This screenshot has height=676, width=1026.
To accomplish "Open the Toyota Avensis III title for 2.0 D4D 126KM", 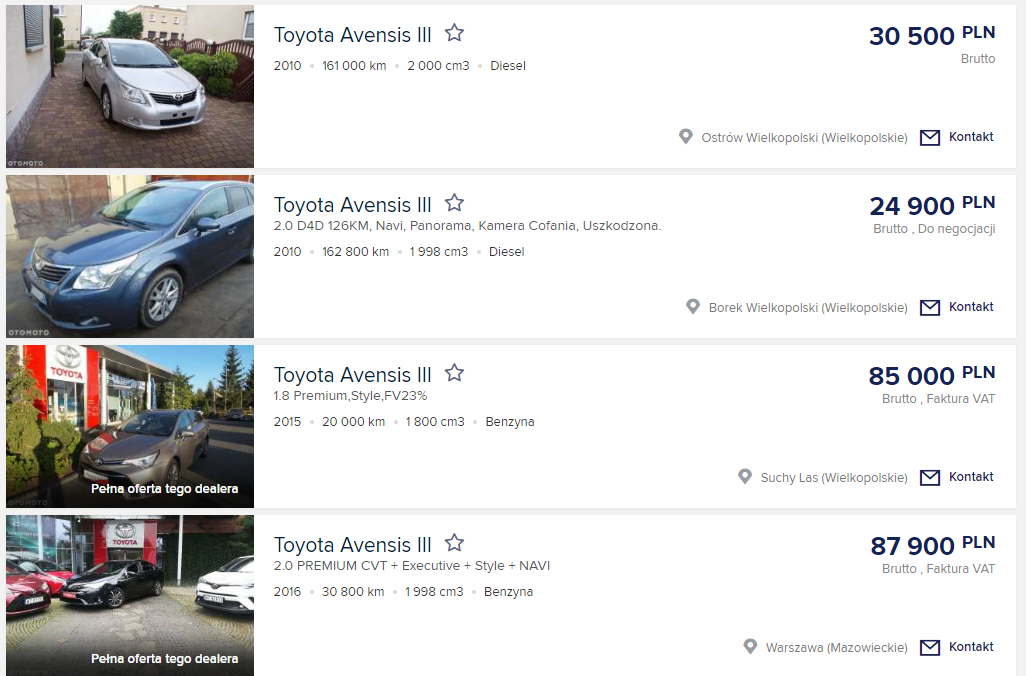I will point(353,205).
